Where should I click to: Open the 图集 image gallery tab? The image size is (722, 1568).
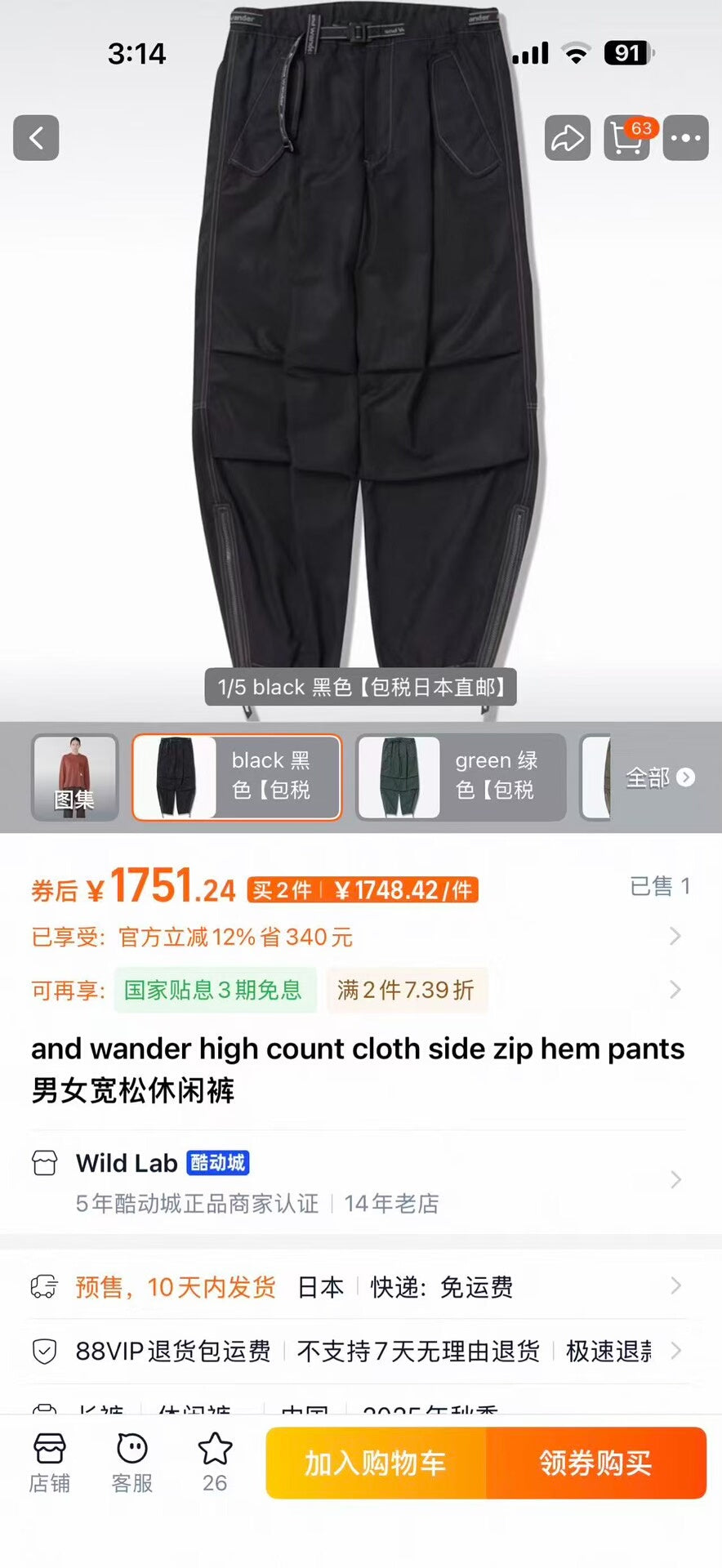[74, 777]
